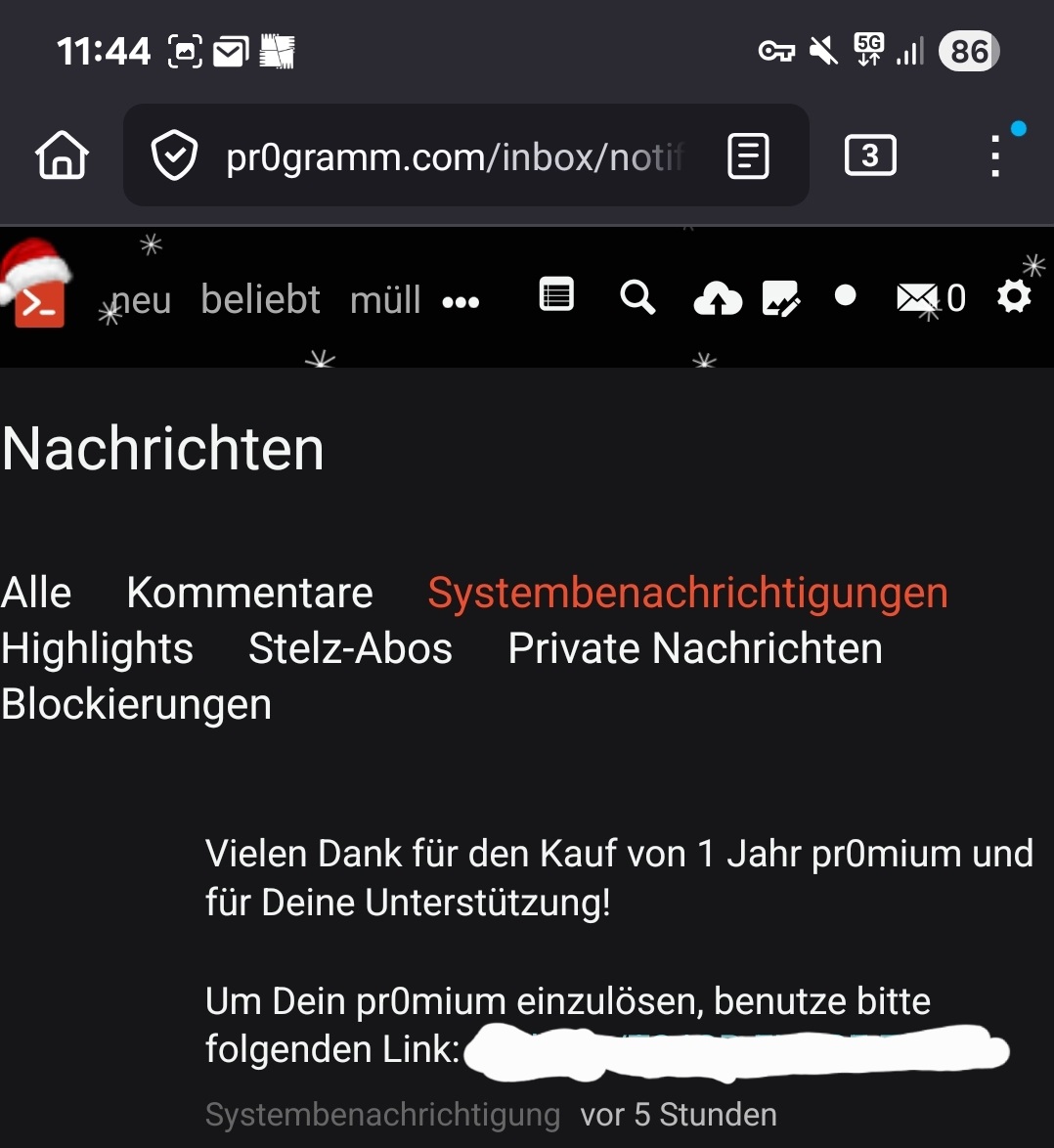
Task: Open the 'müll' section
Action: [x=385, y=300]
